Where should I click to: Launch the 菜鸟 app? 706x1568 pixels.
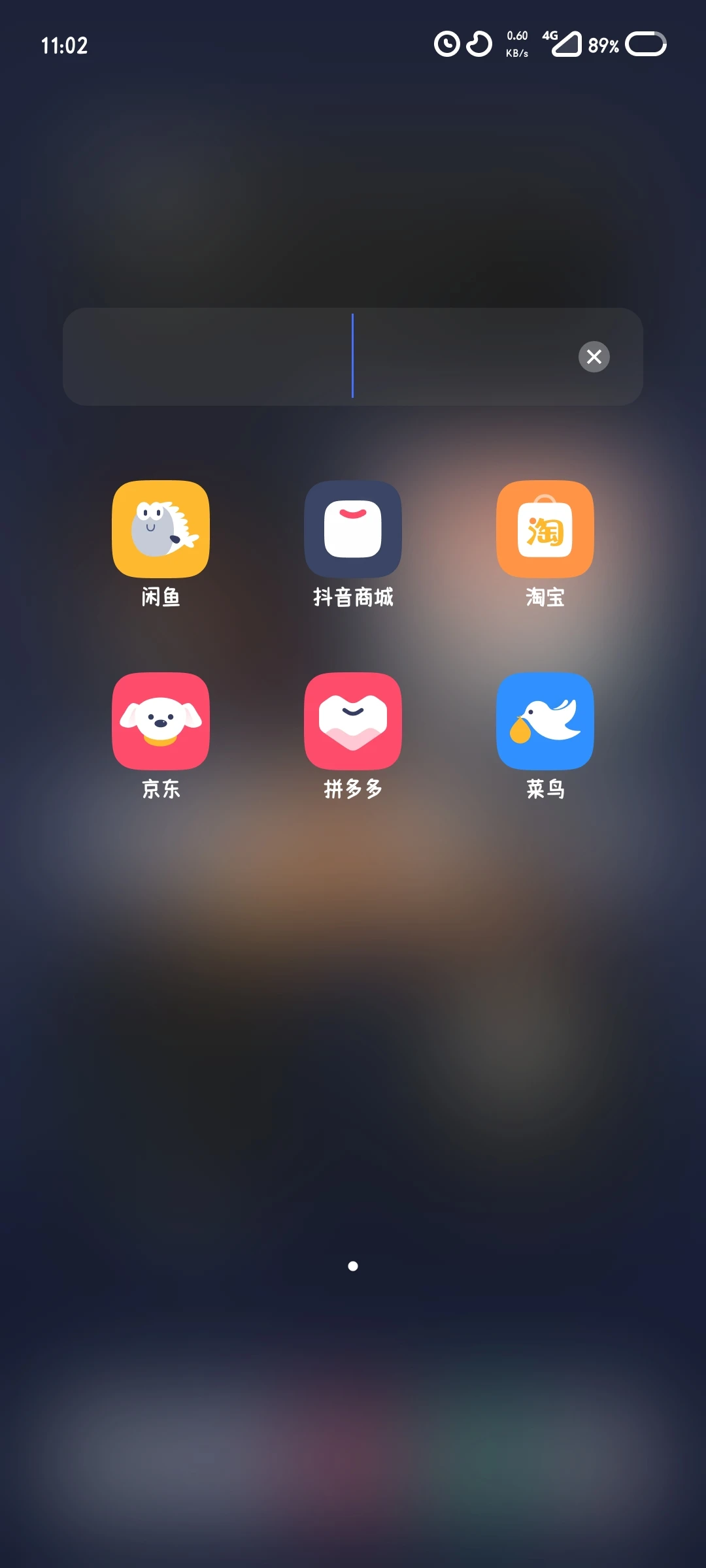pos(545,721)
